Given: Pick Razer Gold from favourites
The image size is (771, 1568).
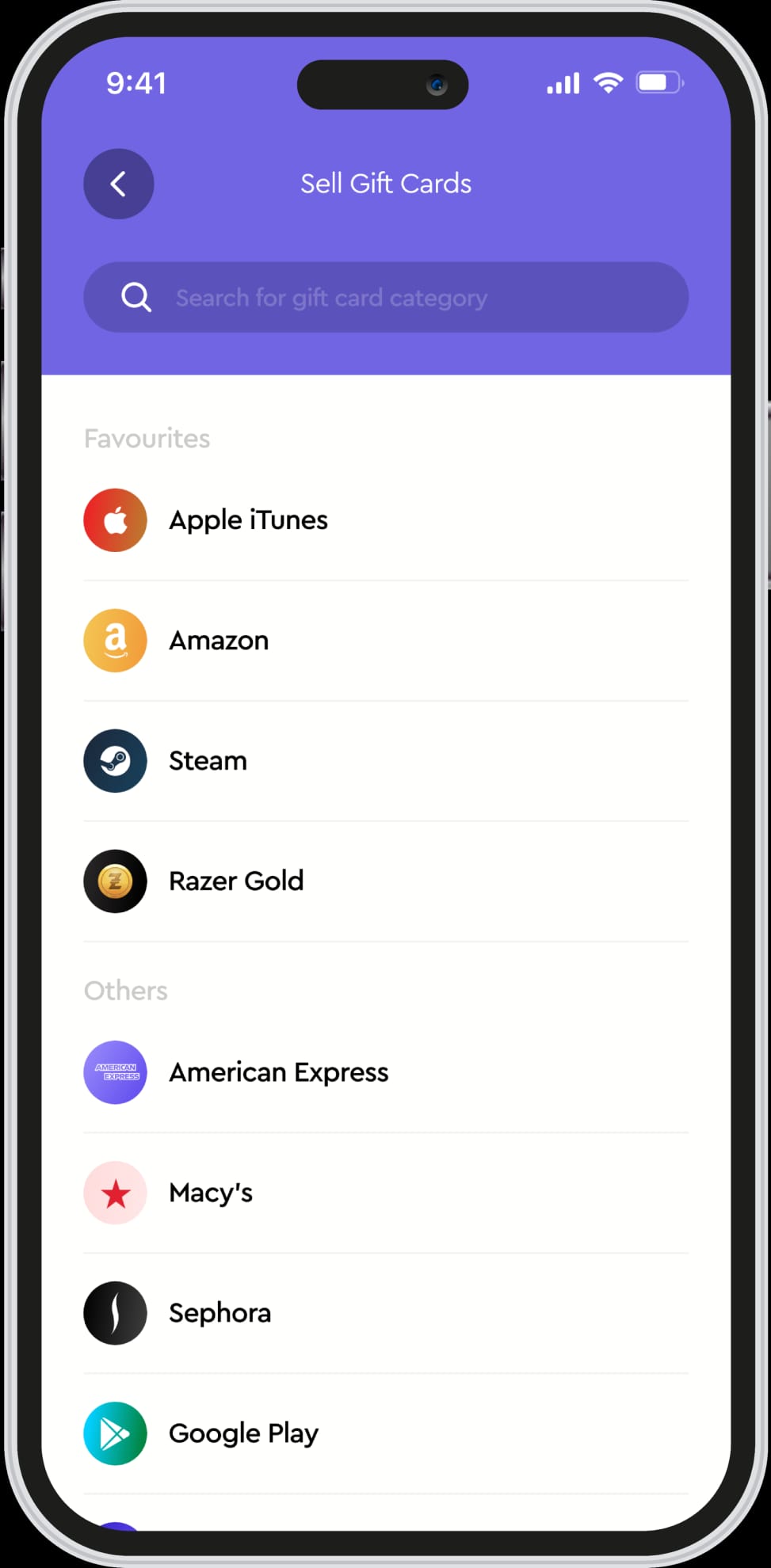Looking at the screenshot, I should point(236,881).
